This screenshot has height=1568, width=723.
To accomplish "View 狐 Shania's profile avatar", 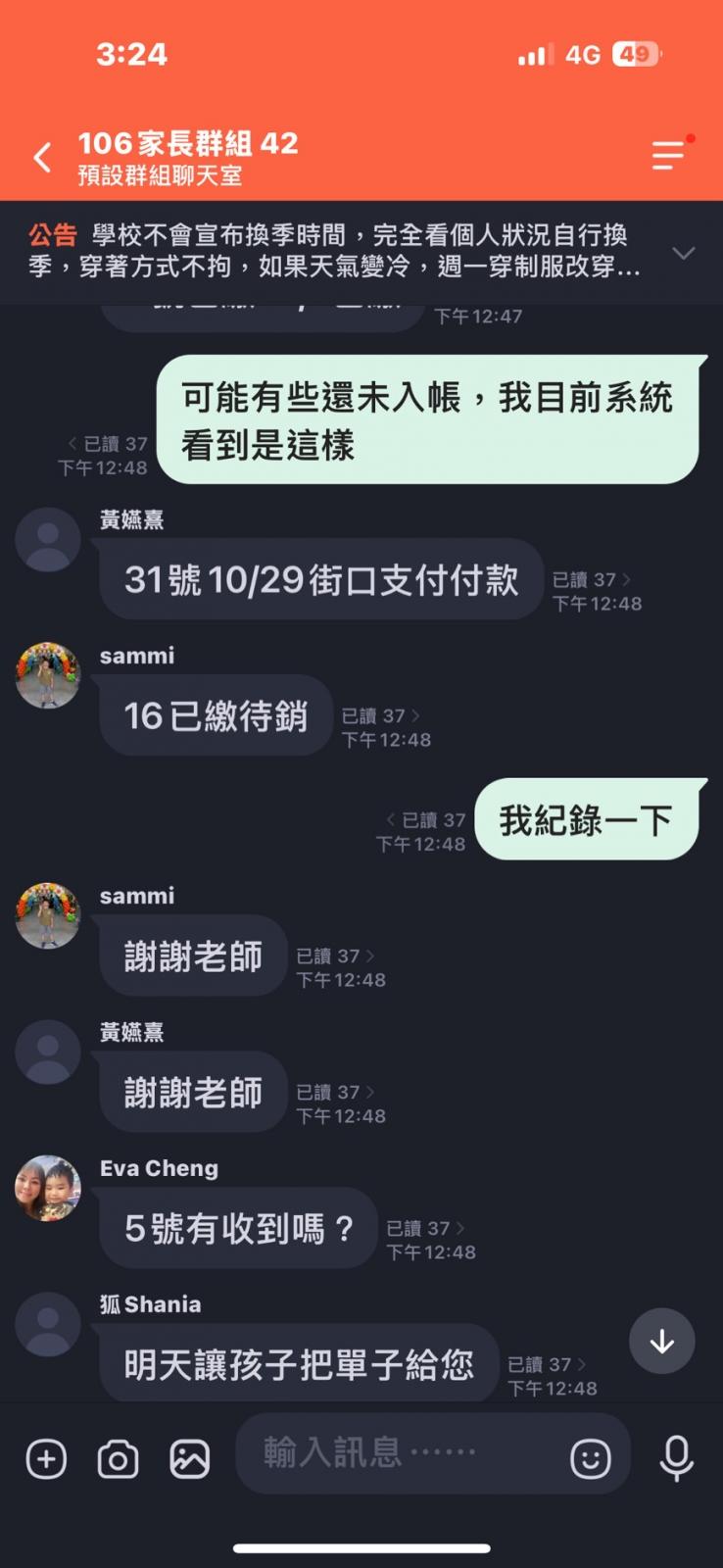I will click(x=47, y=1324).
